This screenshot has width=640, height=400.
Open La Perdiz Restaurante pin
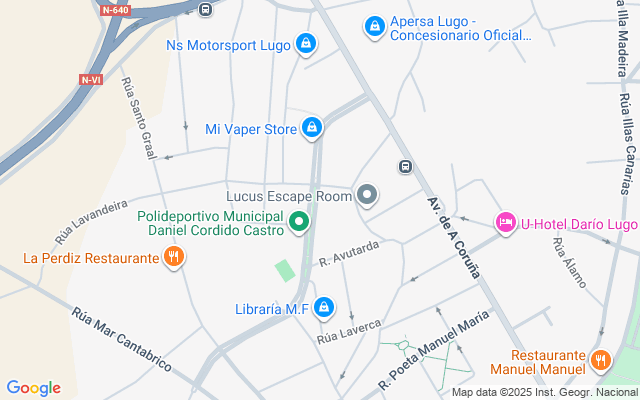174,258
